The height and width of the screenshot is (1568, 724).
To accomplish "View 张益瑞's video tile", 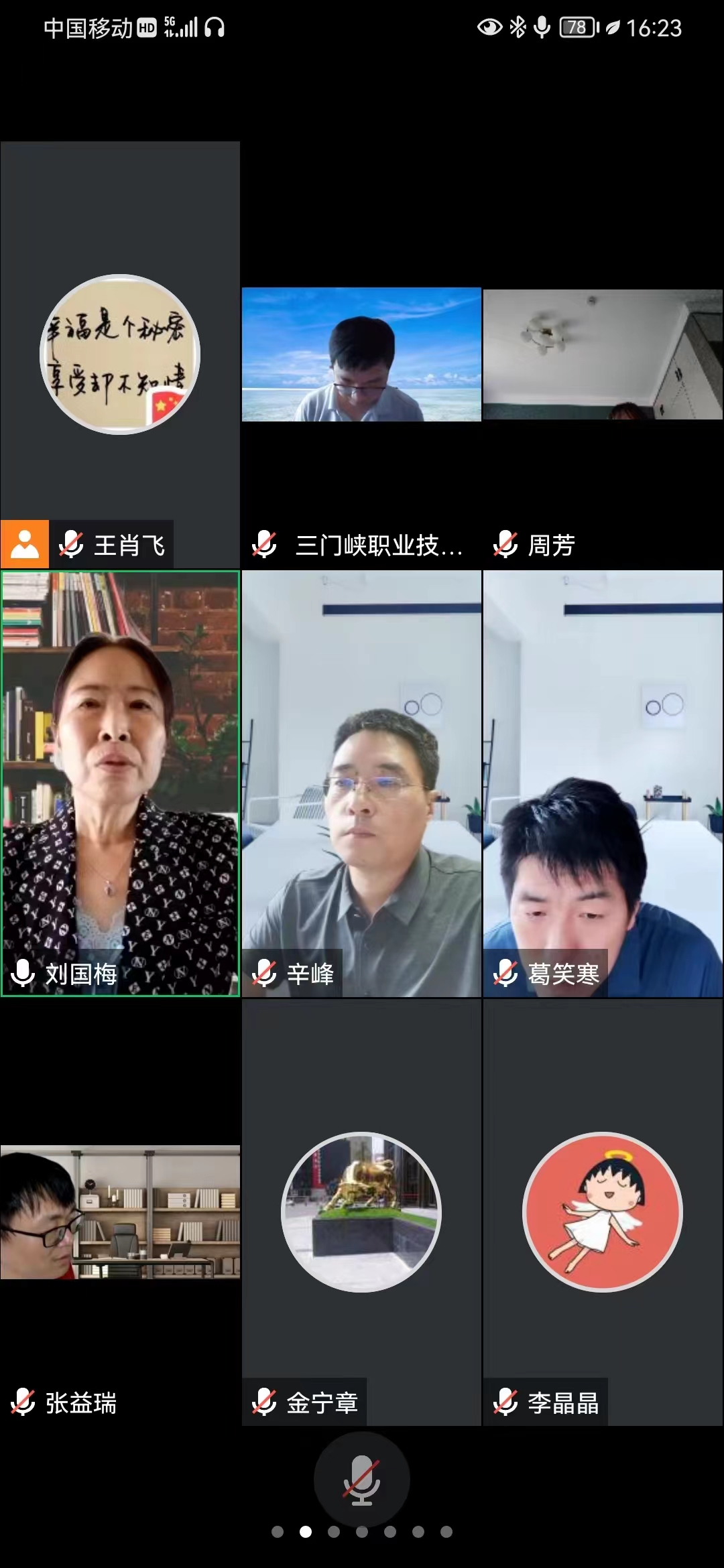I will point(120,1212).
